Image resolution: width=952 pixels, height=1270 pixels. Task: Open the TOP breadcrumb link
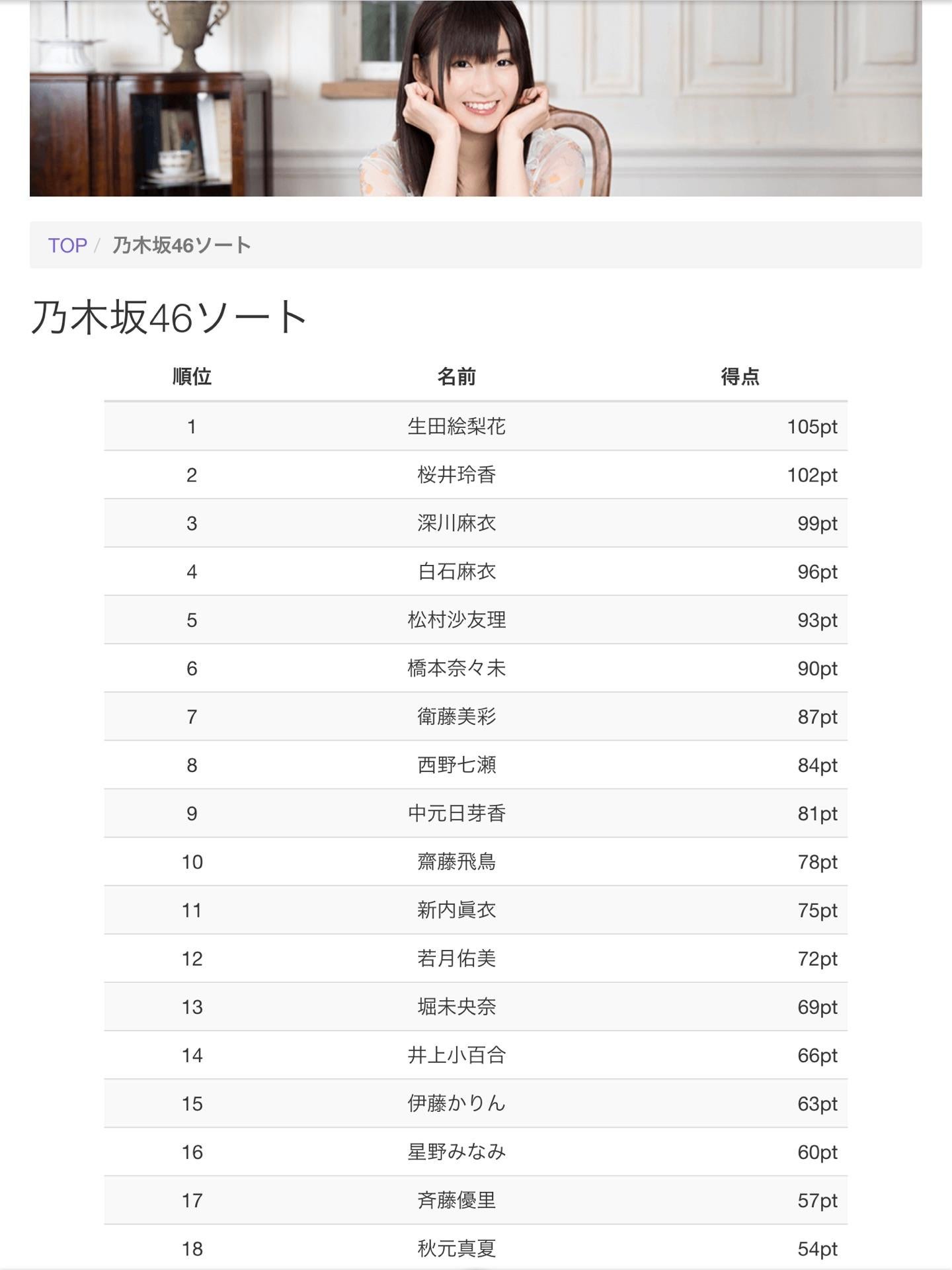[x=67, y=245]
